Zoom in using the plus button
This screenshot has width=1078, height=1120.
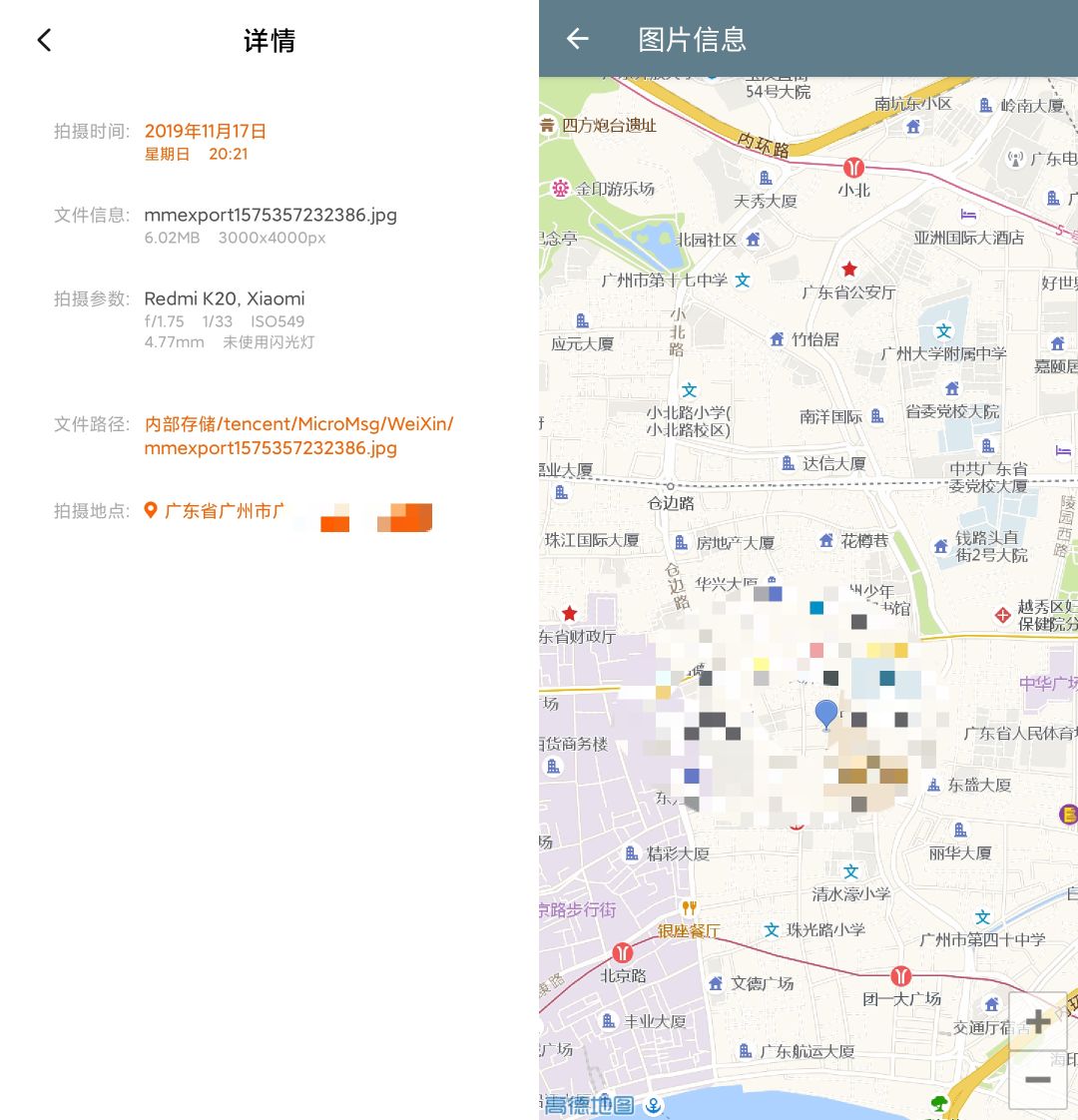1037,1019
